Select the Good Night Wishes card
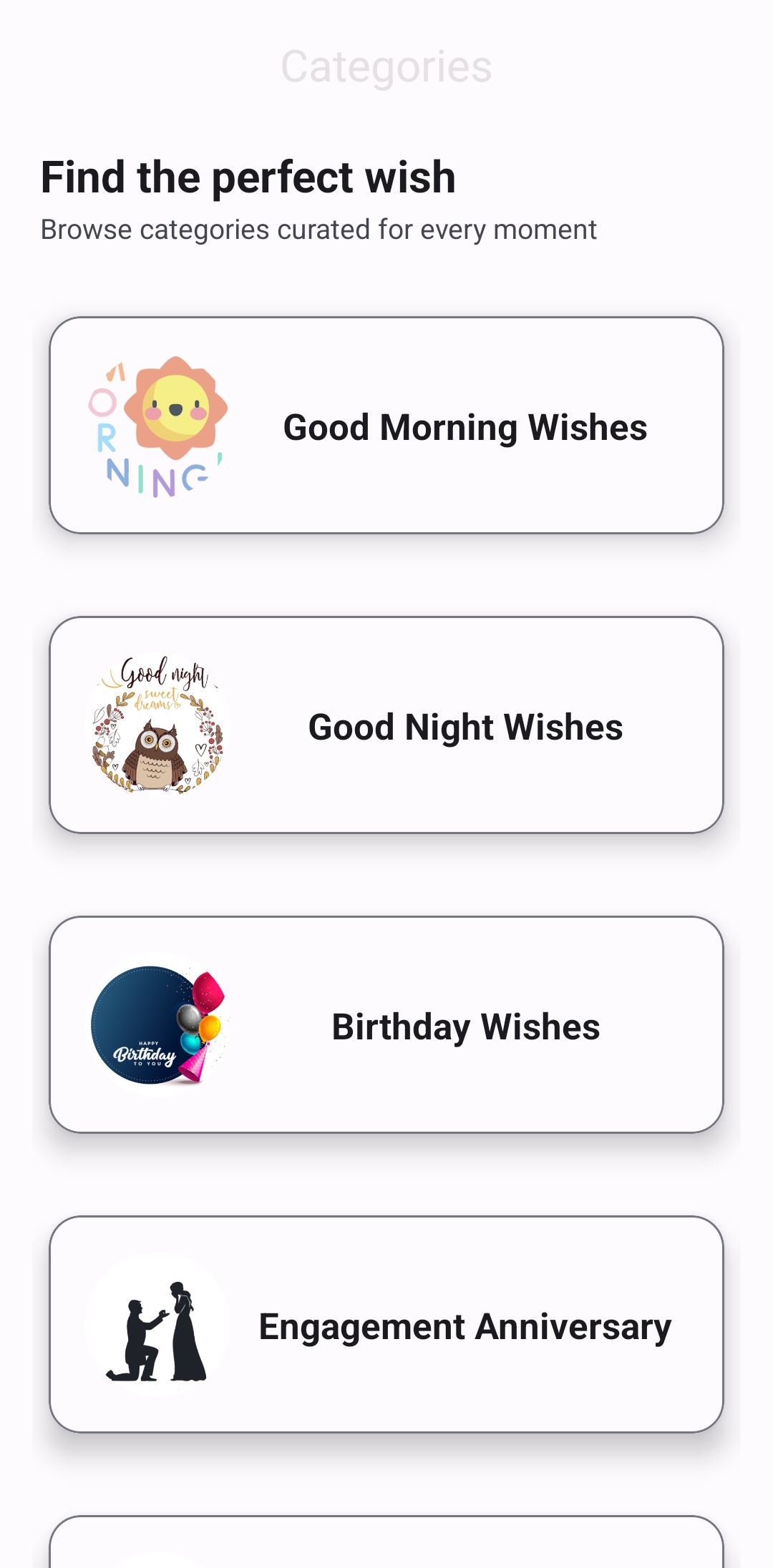This screenshot has height=1568, width=773. (386, 725)
